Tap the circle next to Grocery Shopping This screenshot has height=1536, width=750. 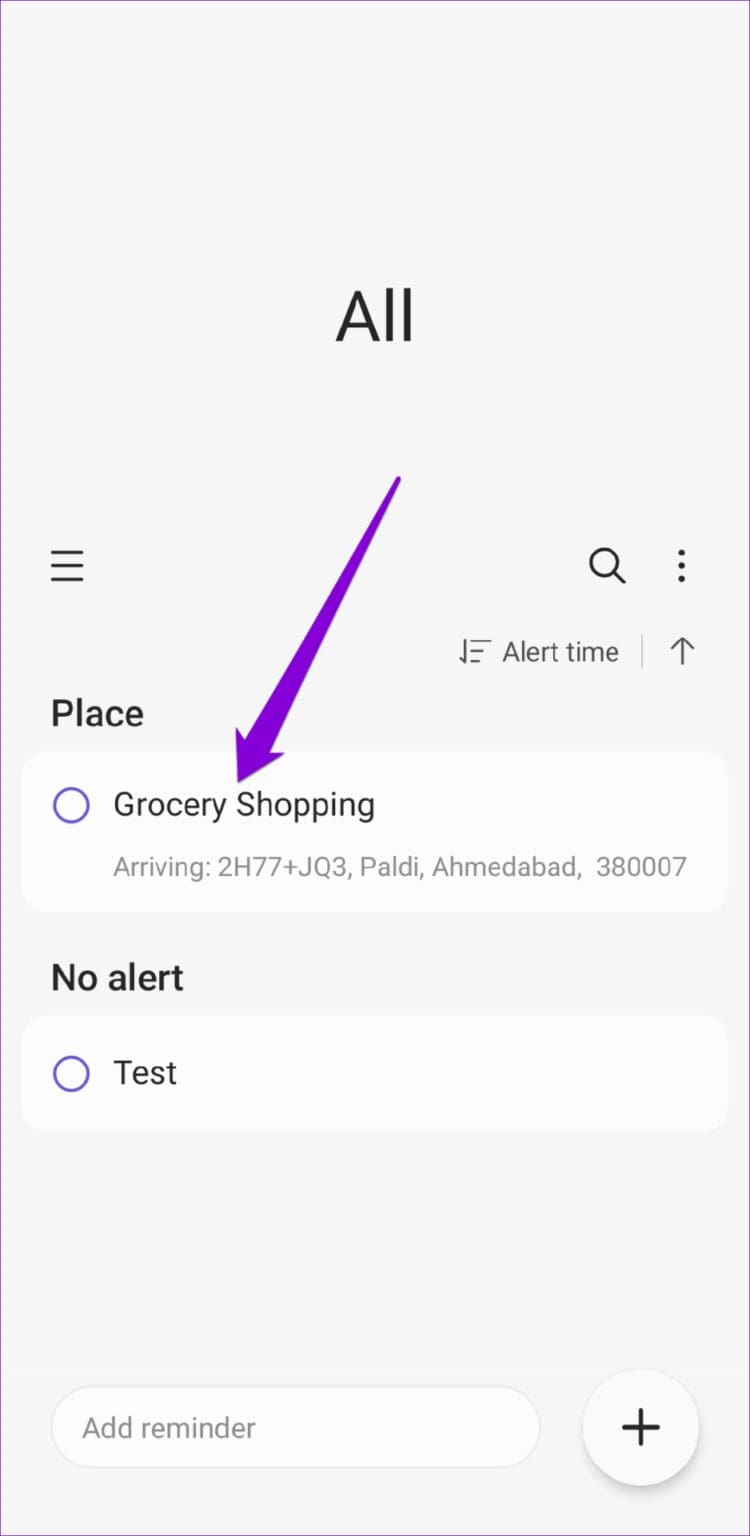[71, 804]
